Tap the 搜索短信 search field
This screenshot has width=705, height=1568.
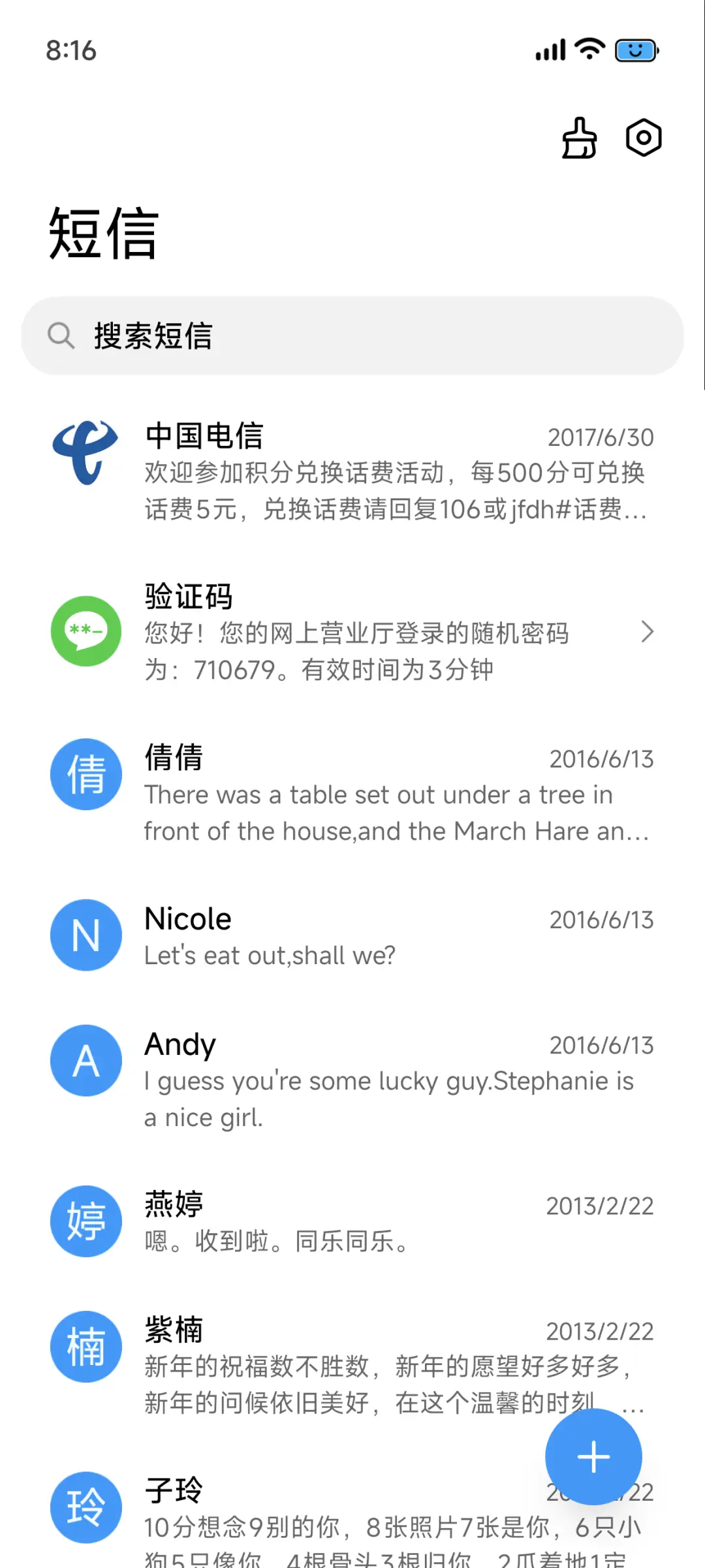352,336
